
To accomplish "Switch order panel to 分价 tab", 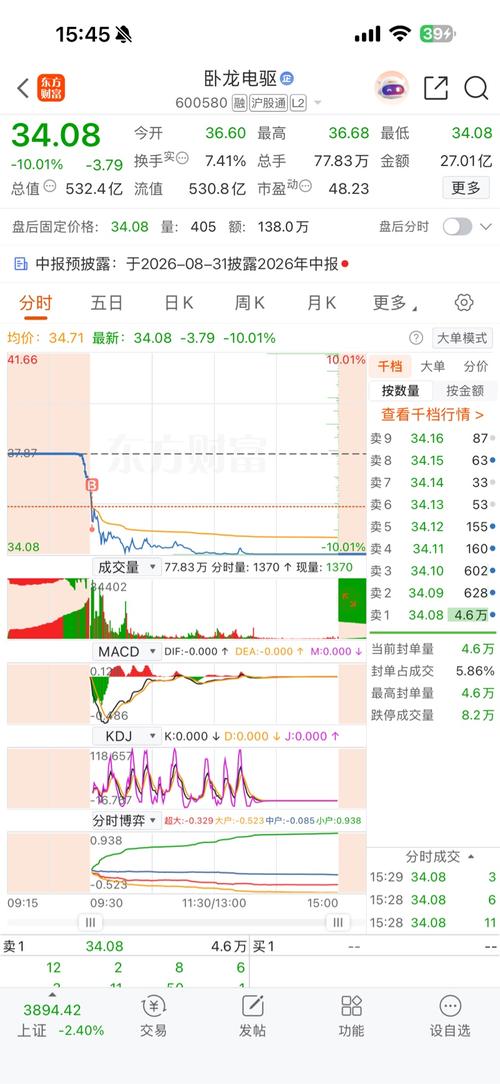I will 476,366.
